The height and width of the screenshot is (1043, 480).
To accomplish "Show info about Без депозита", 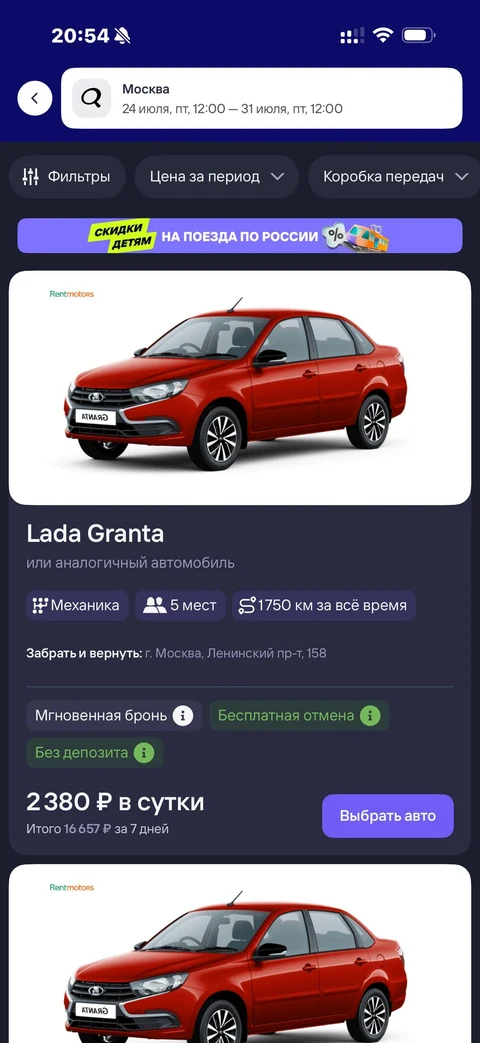I will pyautogui.click(x=144, y=753).
